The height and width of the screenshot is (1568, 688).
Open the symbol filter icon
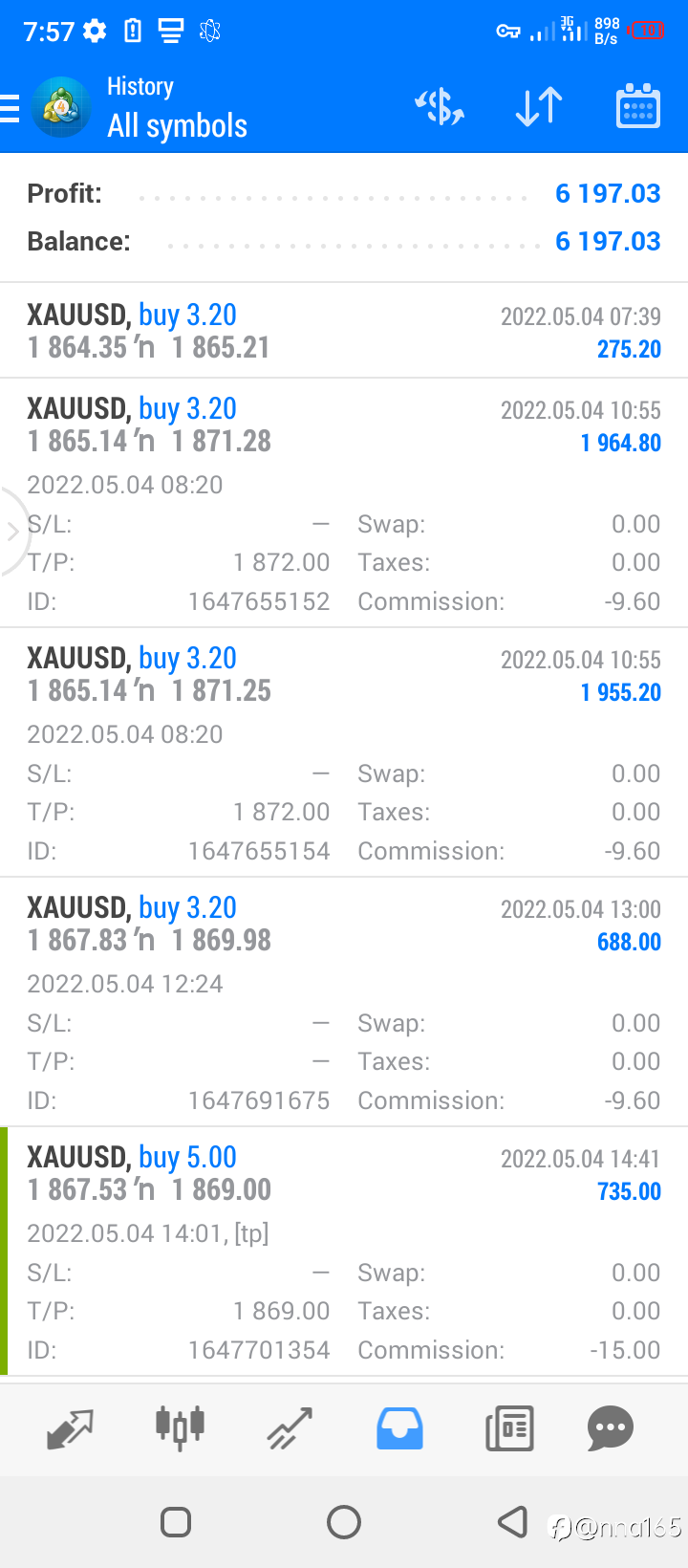pyautogui.click(x=440, y=107)
